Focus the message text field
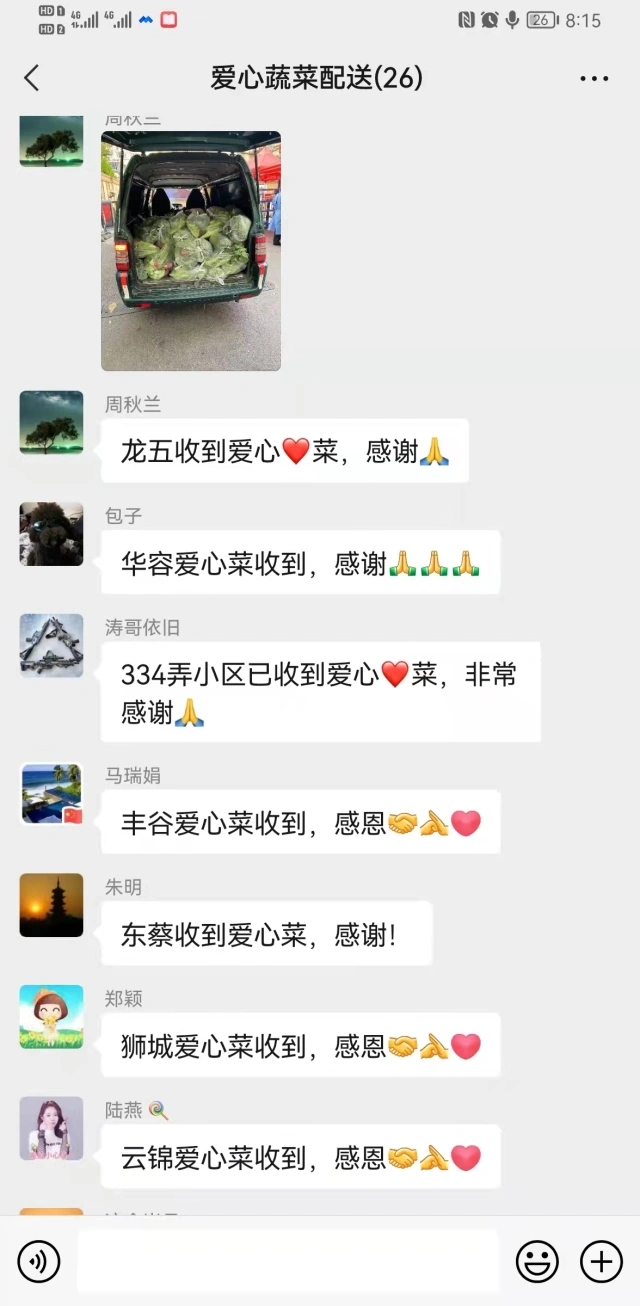 click(x=288, y=1262)
